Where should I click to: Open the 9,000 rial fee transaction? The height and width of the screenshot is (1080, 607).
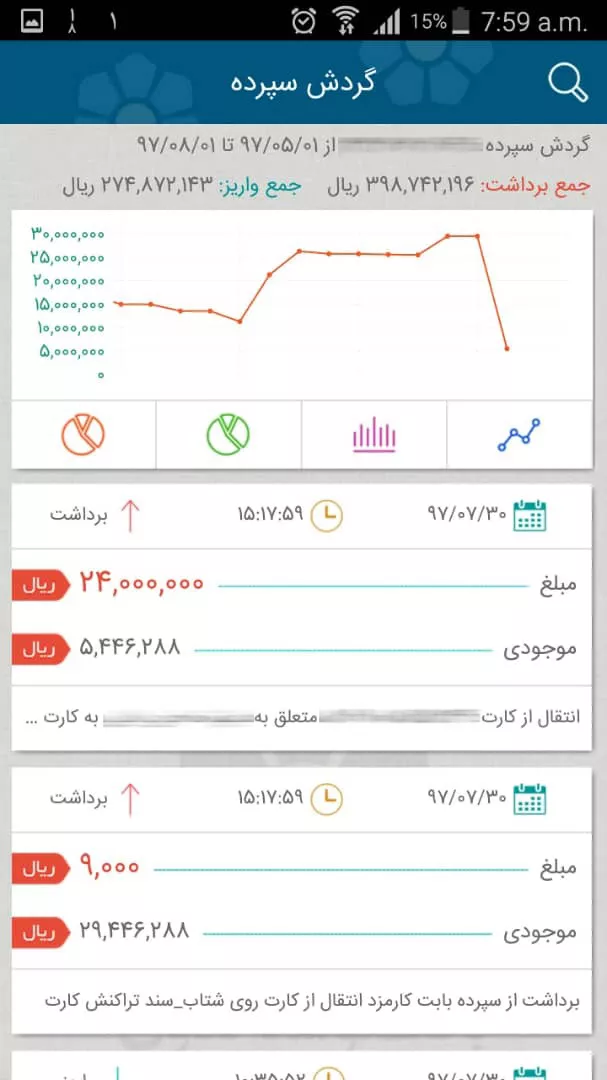point(303,895)
